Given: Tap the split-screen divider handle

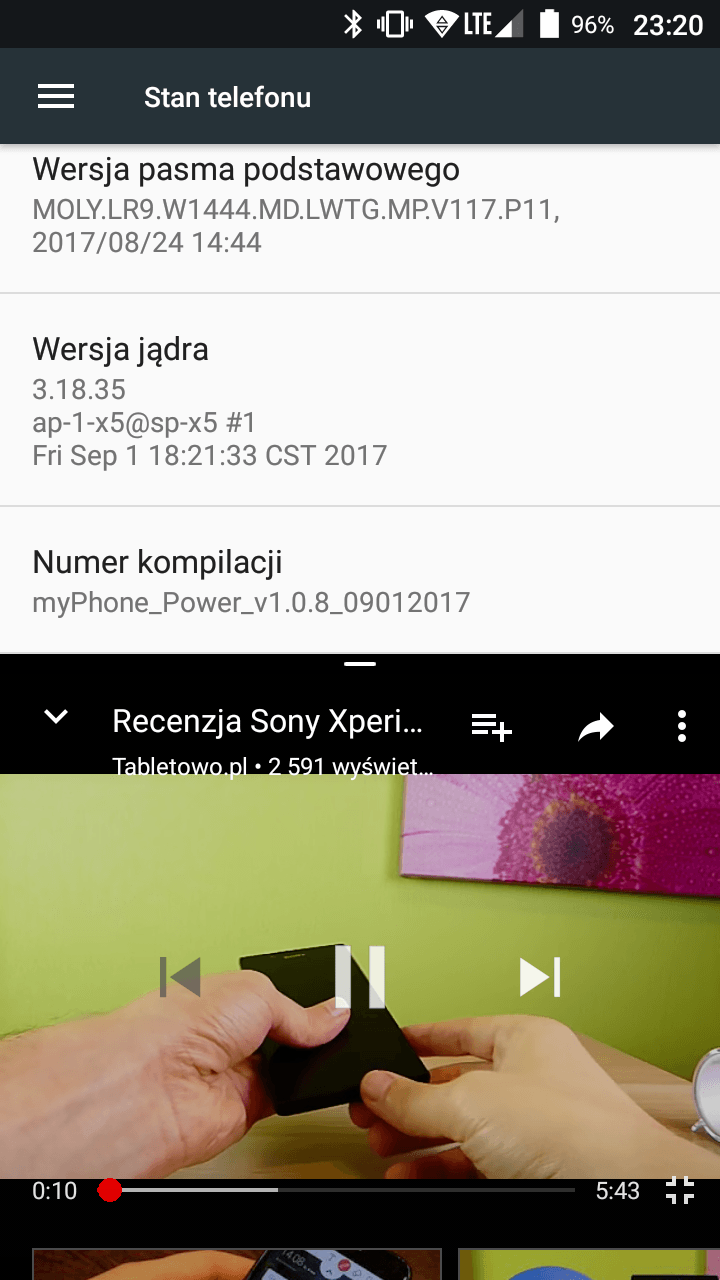Looking at the screenshot, I should click(360, 663).
